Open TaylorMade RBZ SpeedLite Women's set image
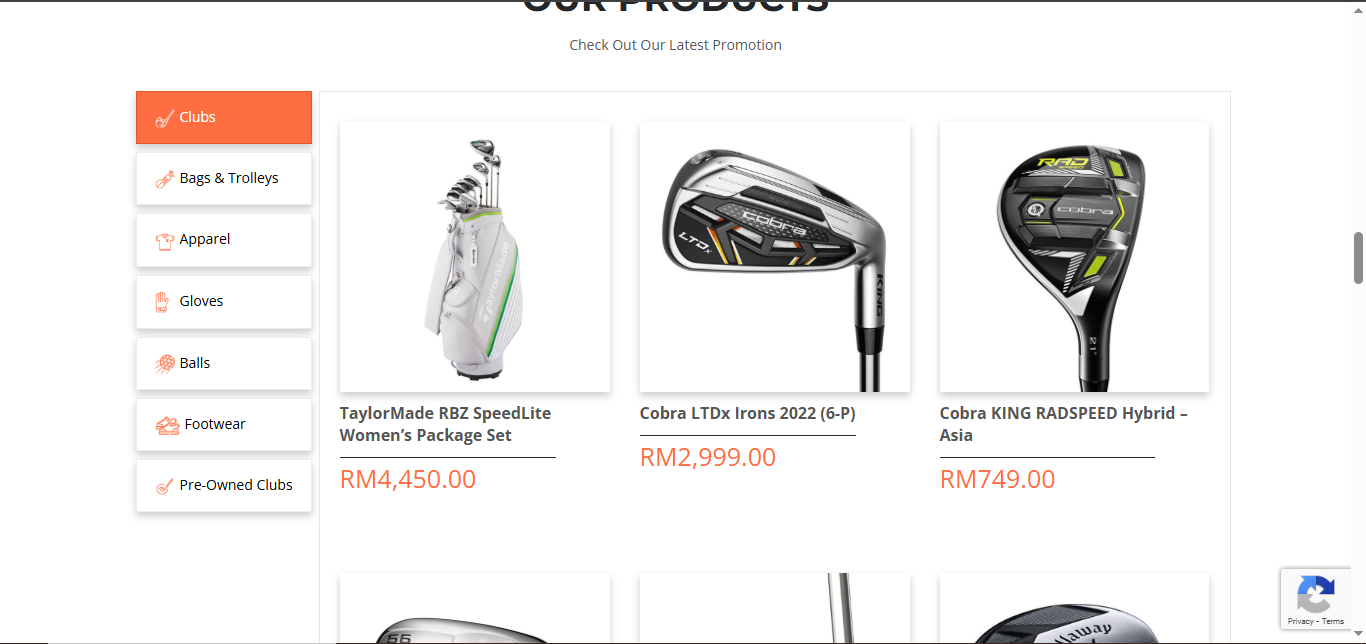Screen dimensions: 1366x644 (x=474, y=257)
